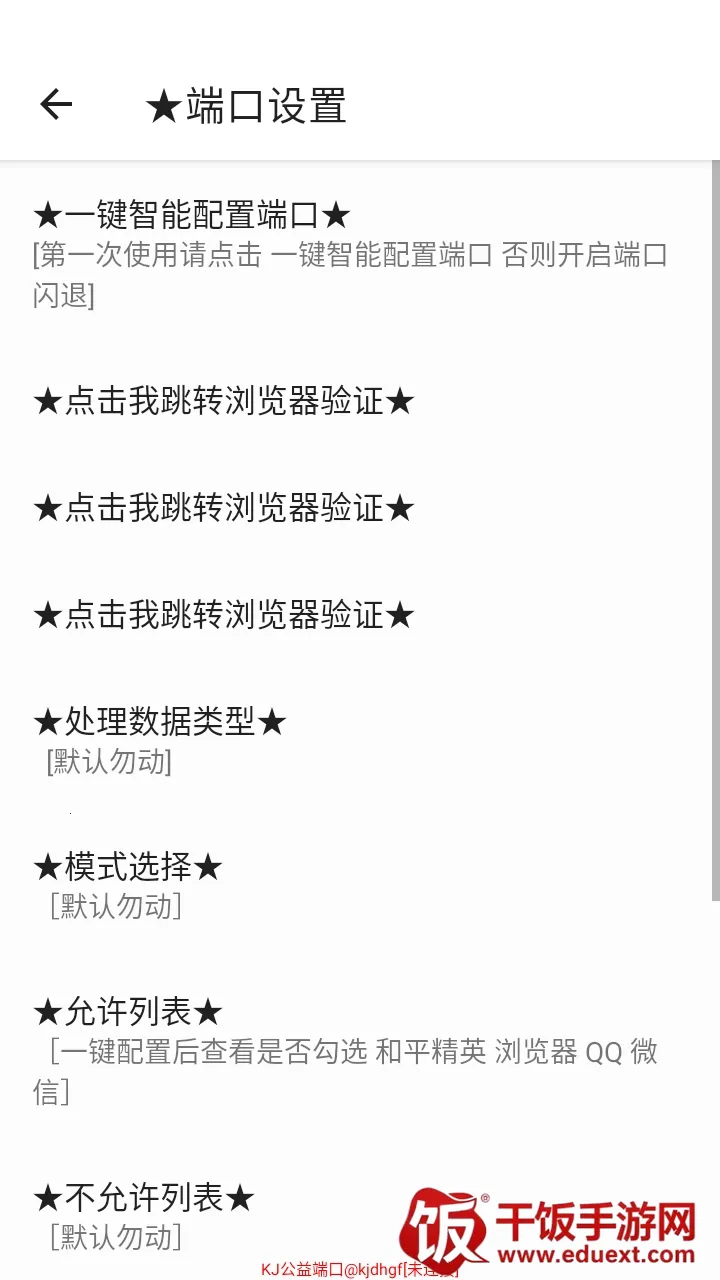Open 允许列表 setting
720x1280 pixels.
128,1012
